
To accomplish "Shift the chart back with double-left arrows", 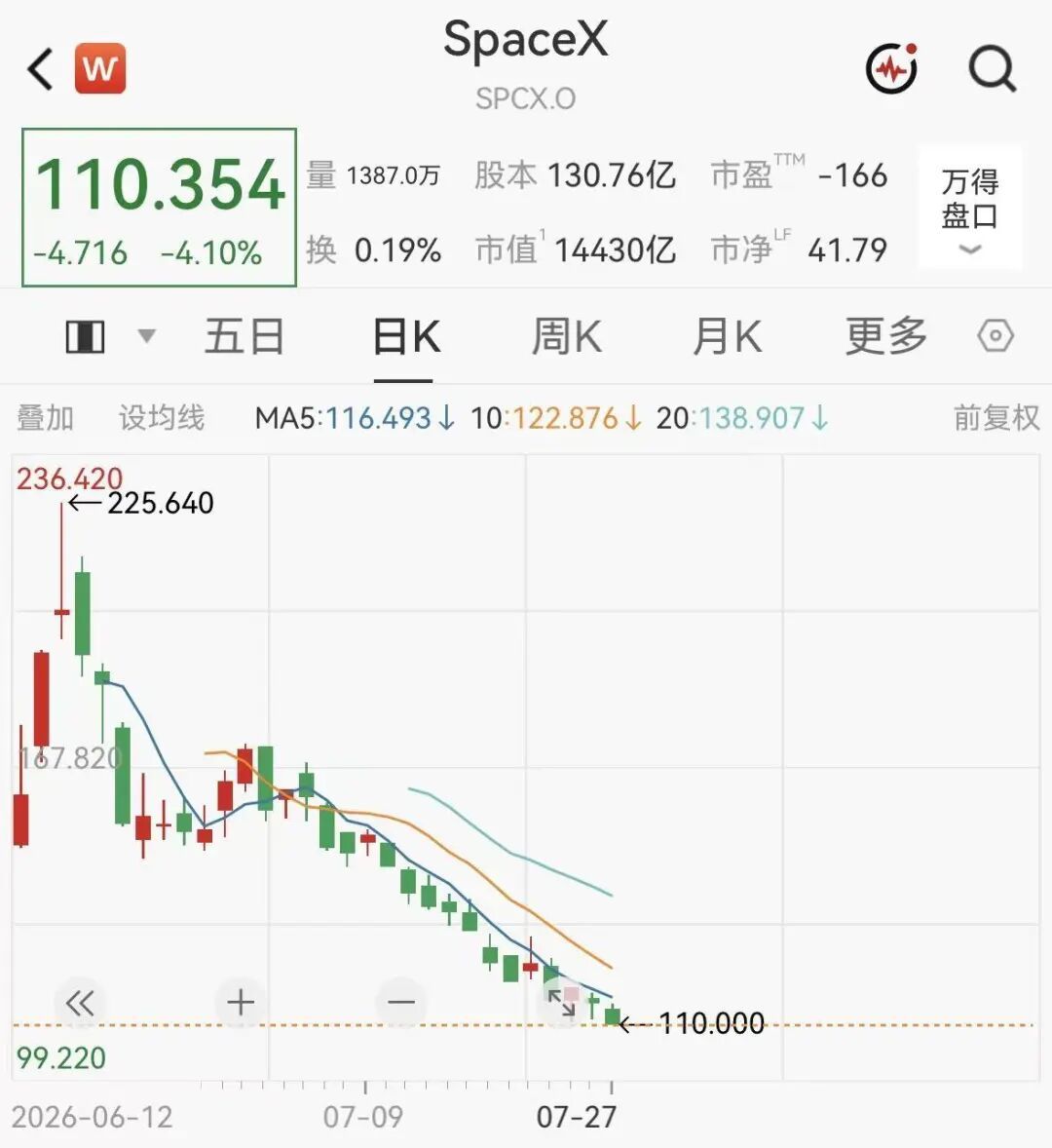I will pyautogui.click(x=80, y=1002).
